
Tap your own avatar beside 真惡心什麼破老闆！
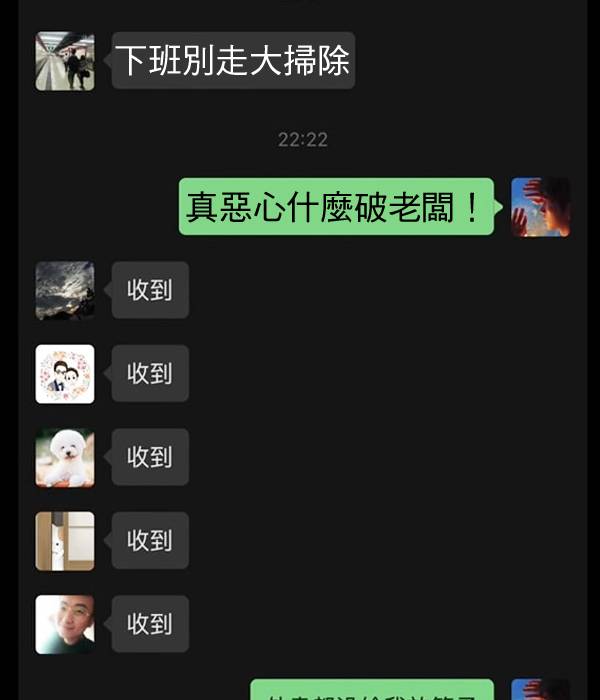(x=540, y=207)
